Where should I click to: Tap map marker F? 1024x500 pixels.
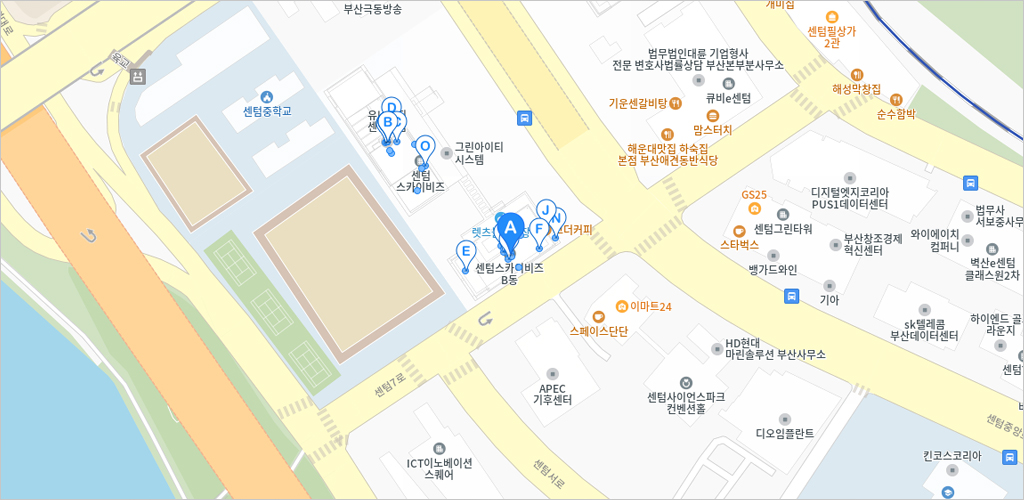(539, 229)
